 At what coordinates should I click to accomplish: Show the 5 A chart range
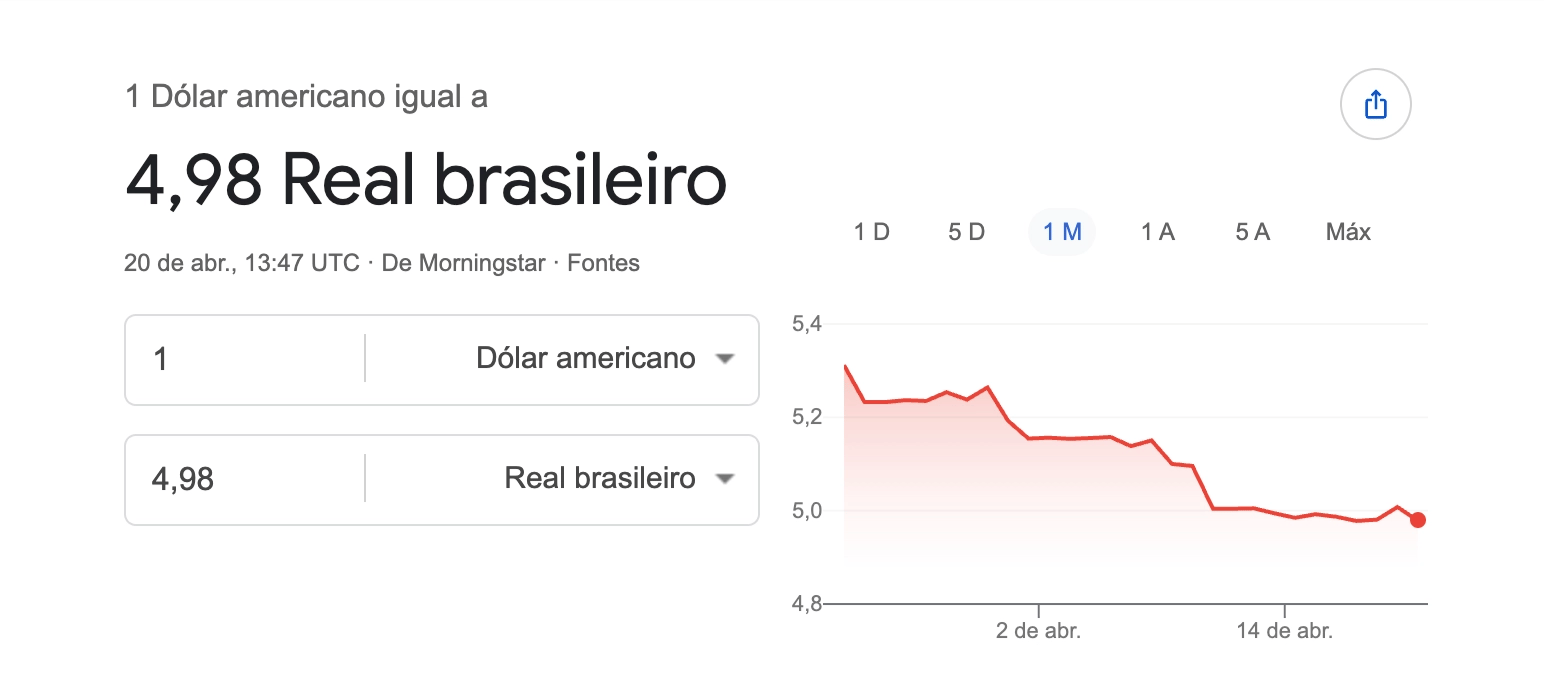coord(1252,232)
